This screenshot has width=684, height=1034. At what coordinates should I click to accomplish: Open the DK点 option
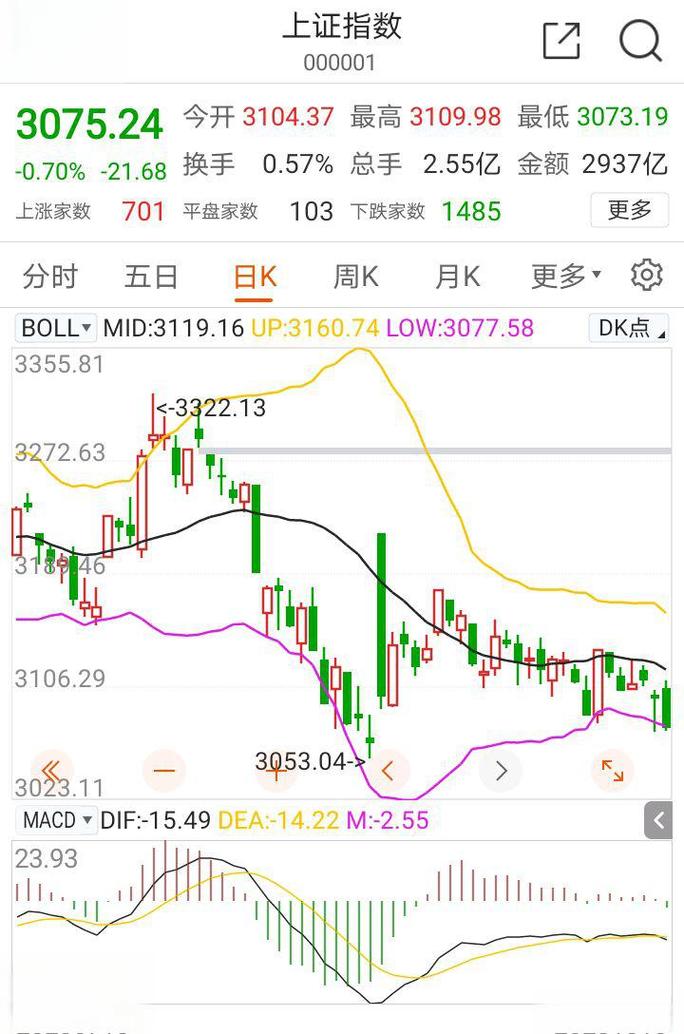631,328
